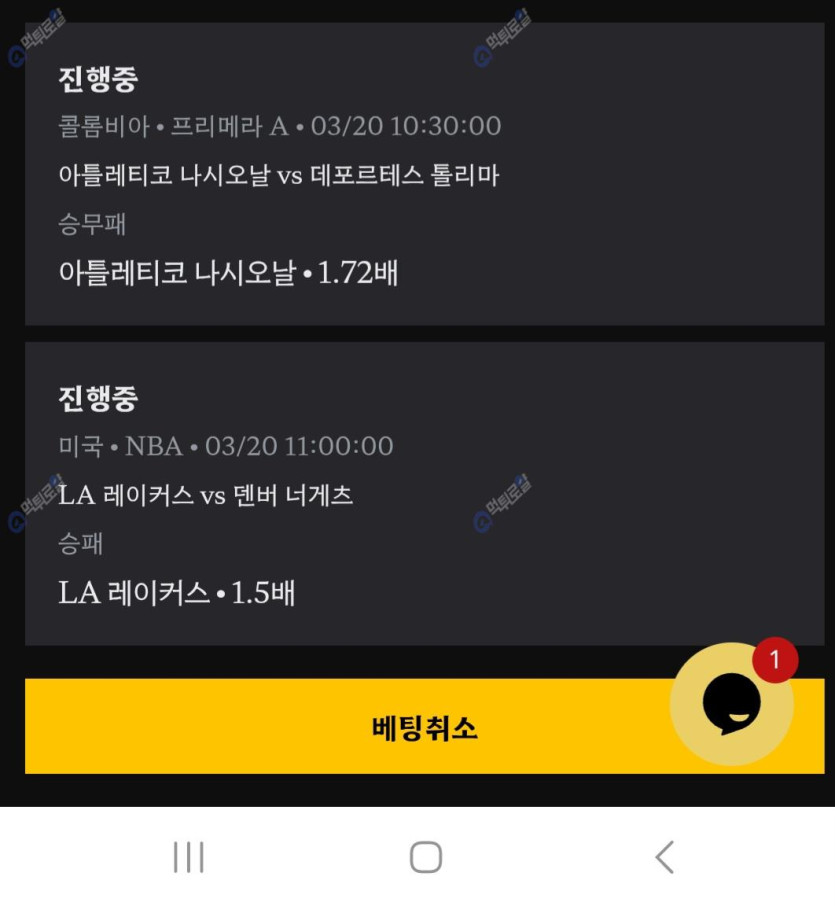835x906 pixels.
Task: Go back with the system back button
Action: point(664,857)
